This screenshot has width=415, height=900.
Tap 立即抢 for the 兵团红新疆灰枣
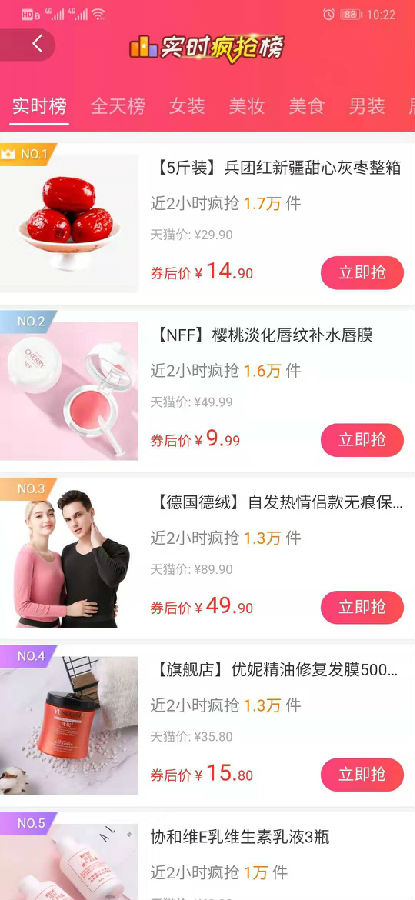tap(362, 273)
